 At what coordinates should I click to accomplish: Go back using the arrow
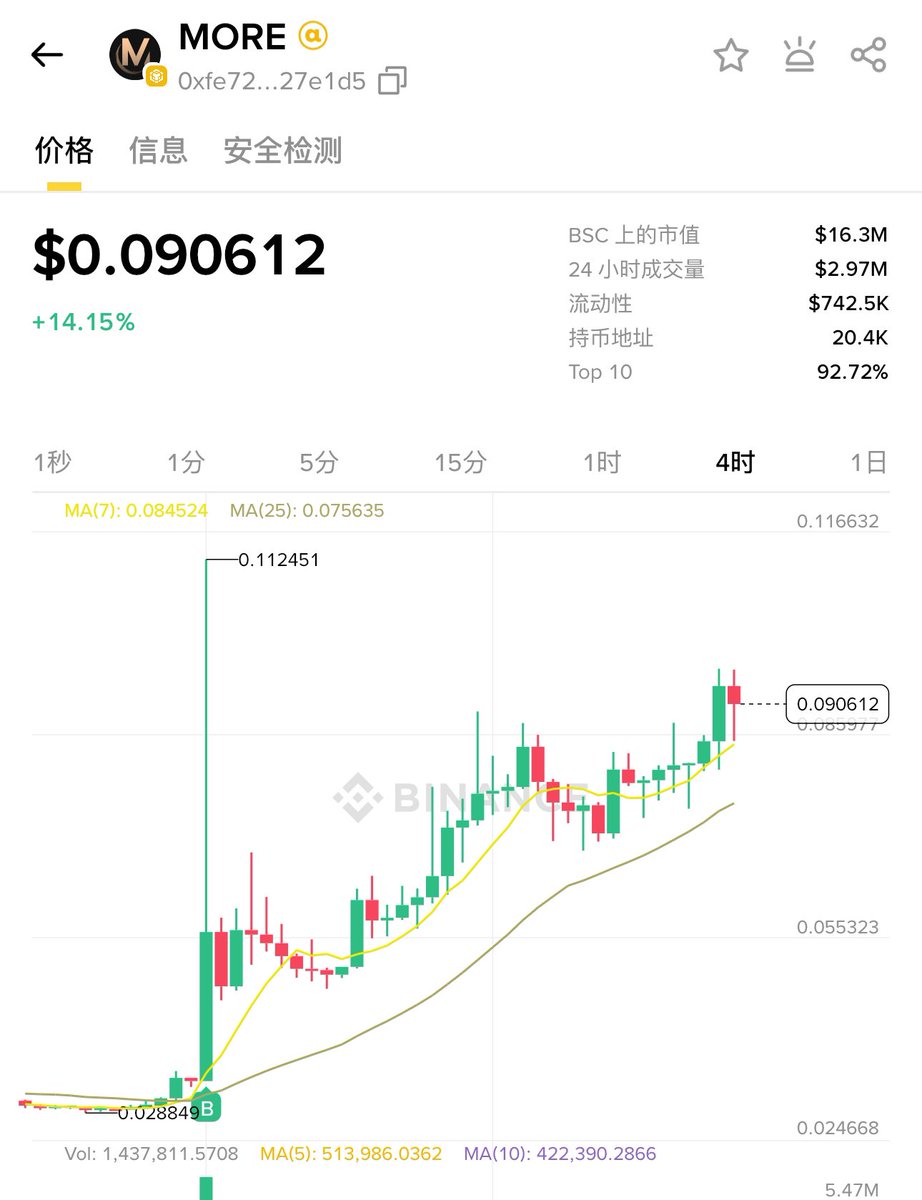coord(47,55)
